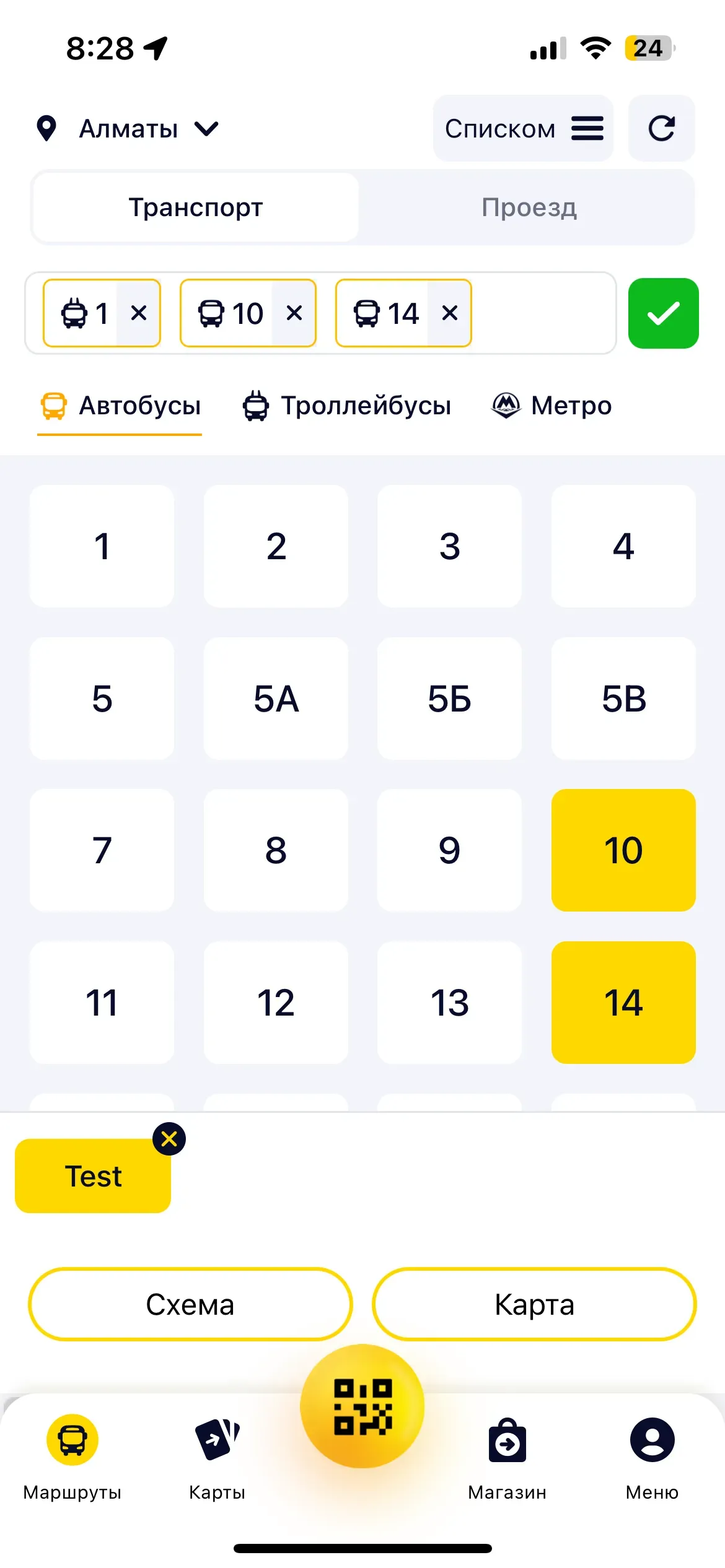Viewport: 725px width, 1568px height.
Task: Select bus route 5А
Action: (x=276, y=699)
